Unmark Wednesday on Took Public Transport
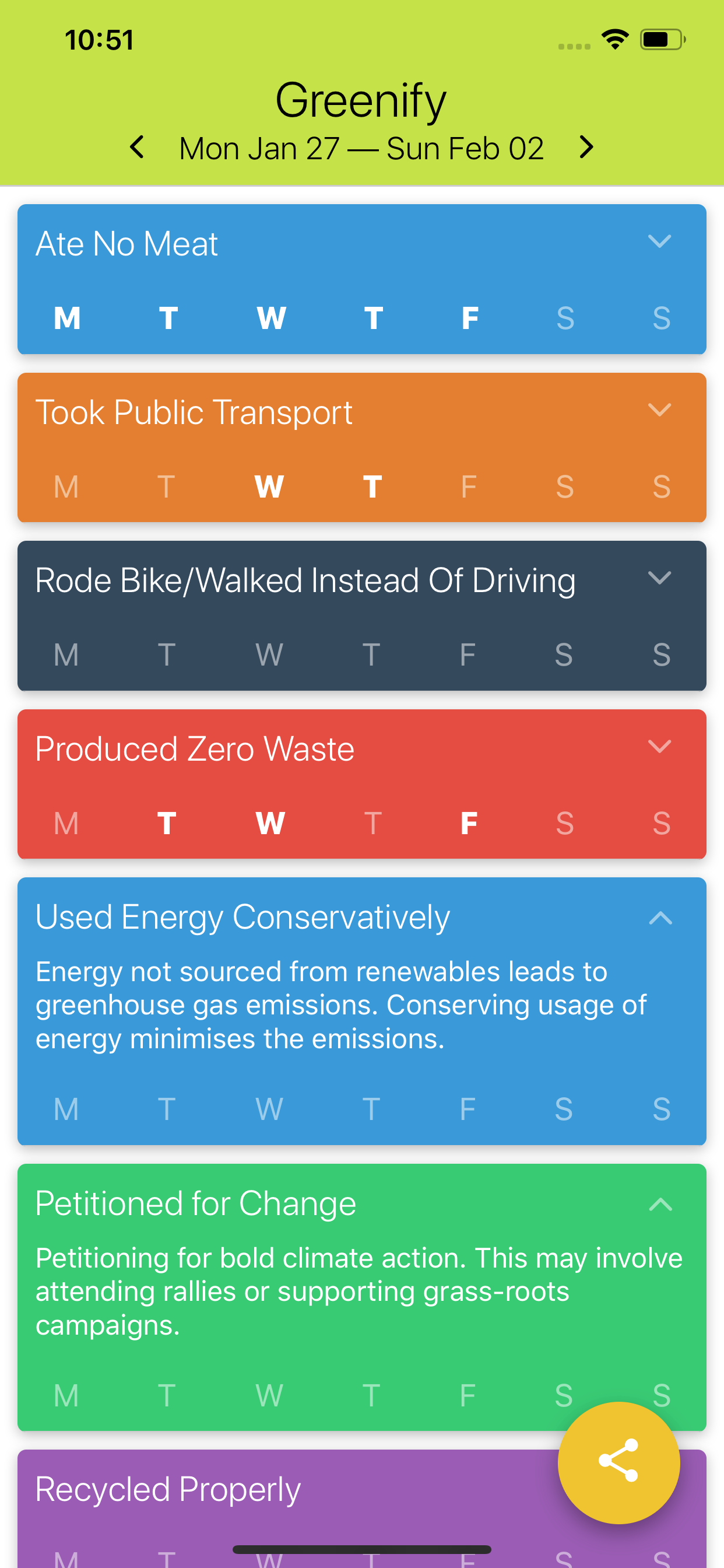This screenshot has width=724, height=1568. click(x=269, y=487)
